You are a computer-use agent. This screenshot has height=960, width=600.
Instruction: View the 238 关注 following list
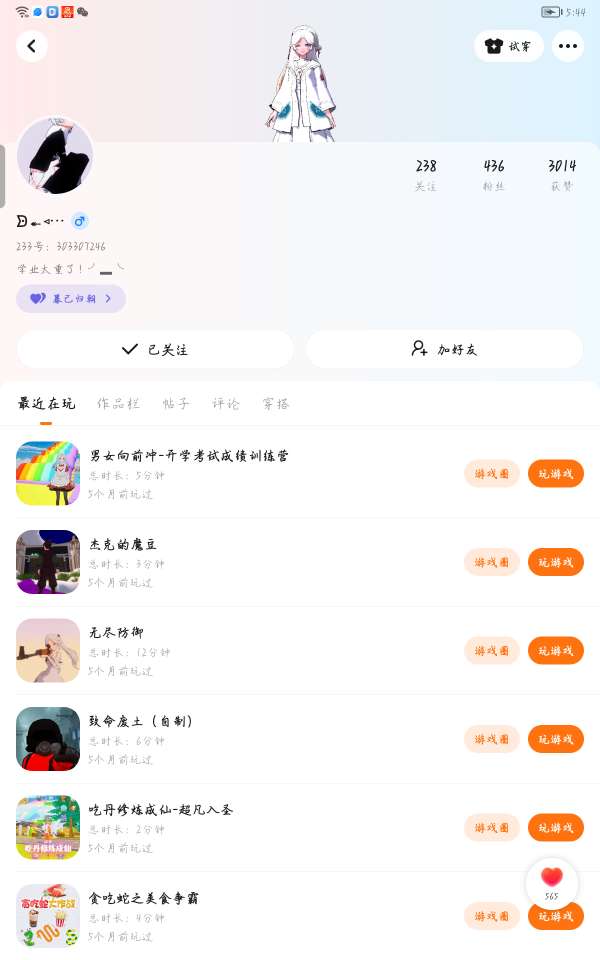426,175
